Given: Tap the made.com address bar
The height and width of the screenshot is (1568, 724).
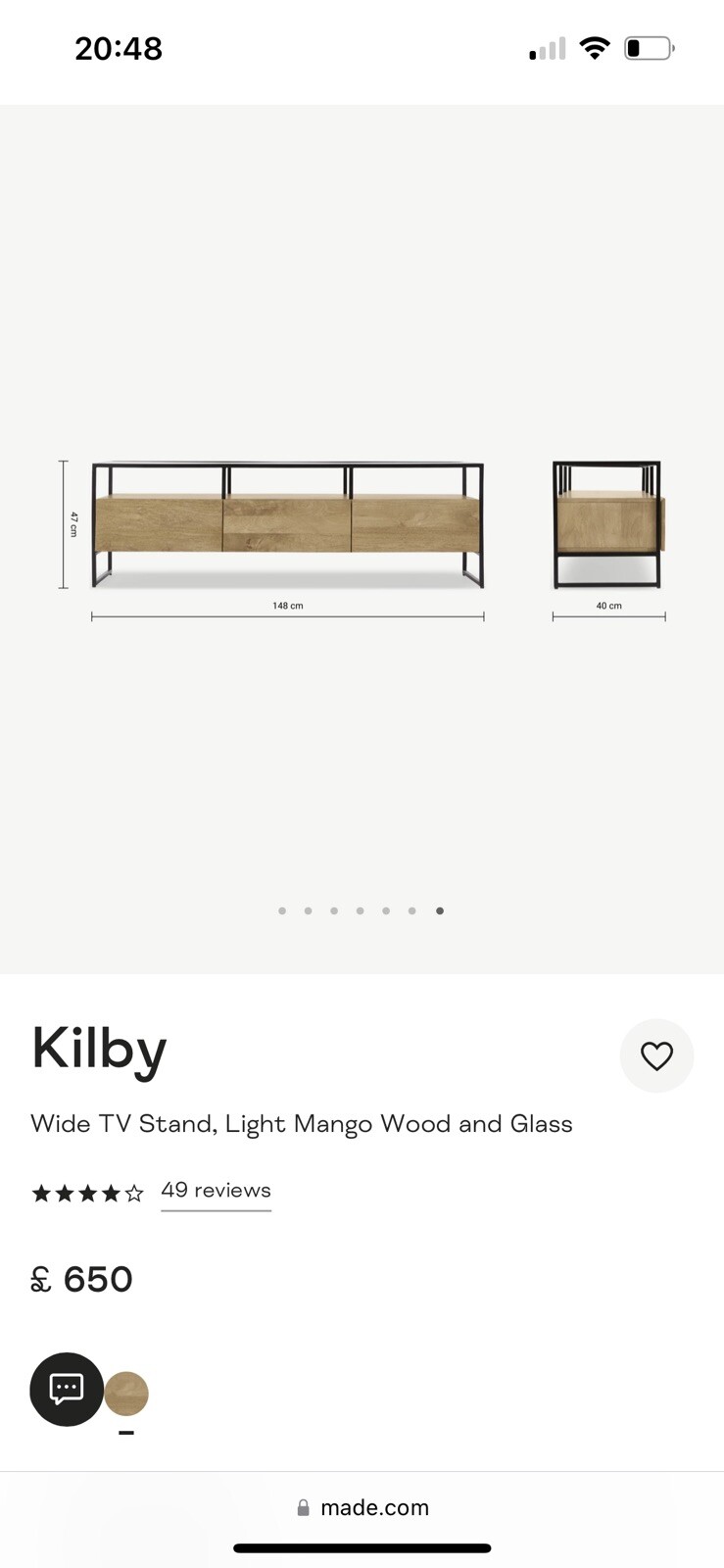Looking at the screenshot, I should tap(362, 1507).
